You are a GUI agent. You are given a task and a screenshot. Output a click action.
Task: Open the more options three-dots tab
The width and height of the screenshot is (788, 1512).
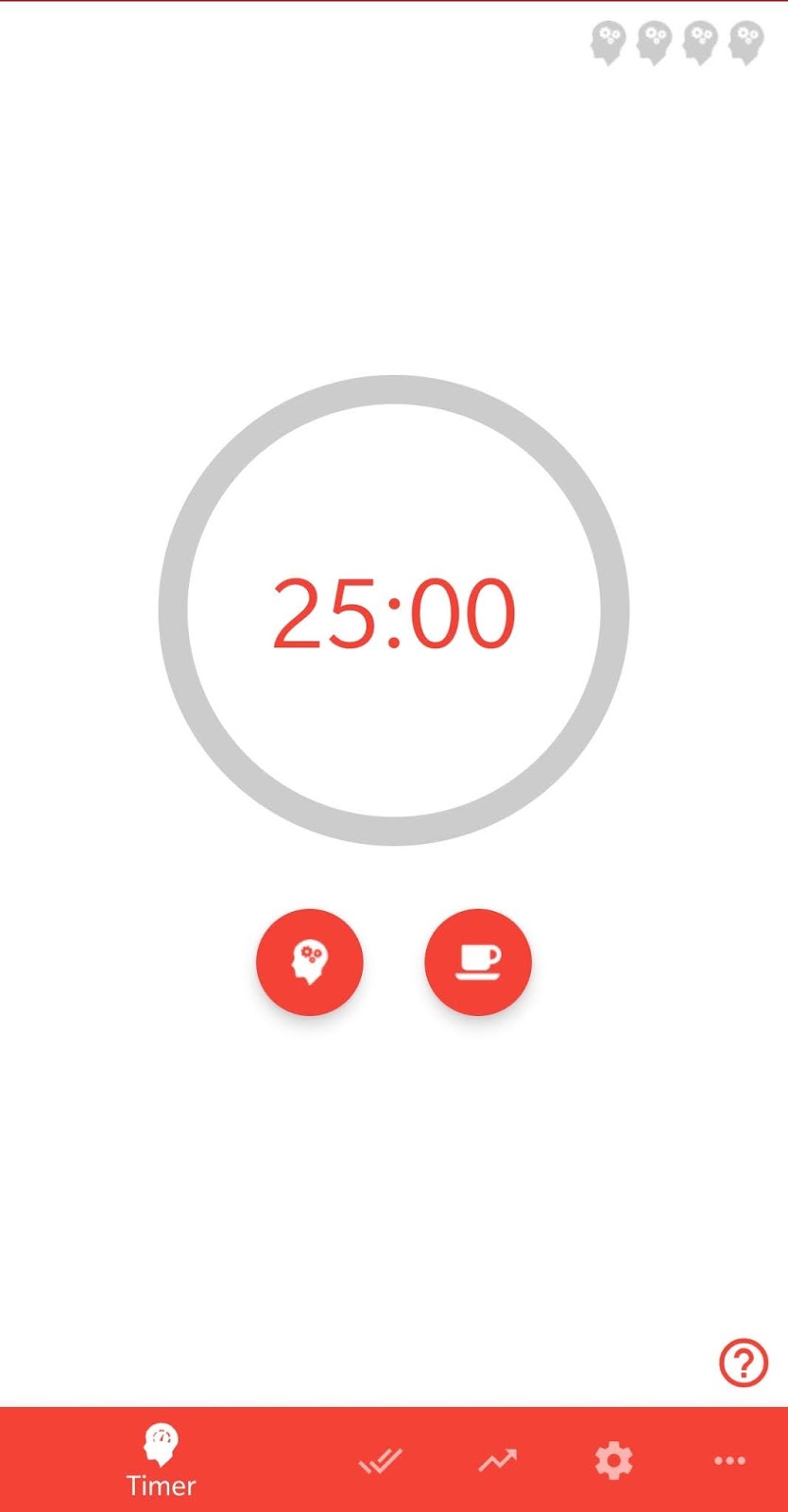tap(729, 1461)
